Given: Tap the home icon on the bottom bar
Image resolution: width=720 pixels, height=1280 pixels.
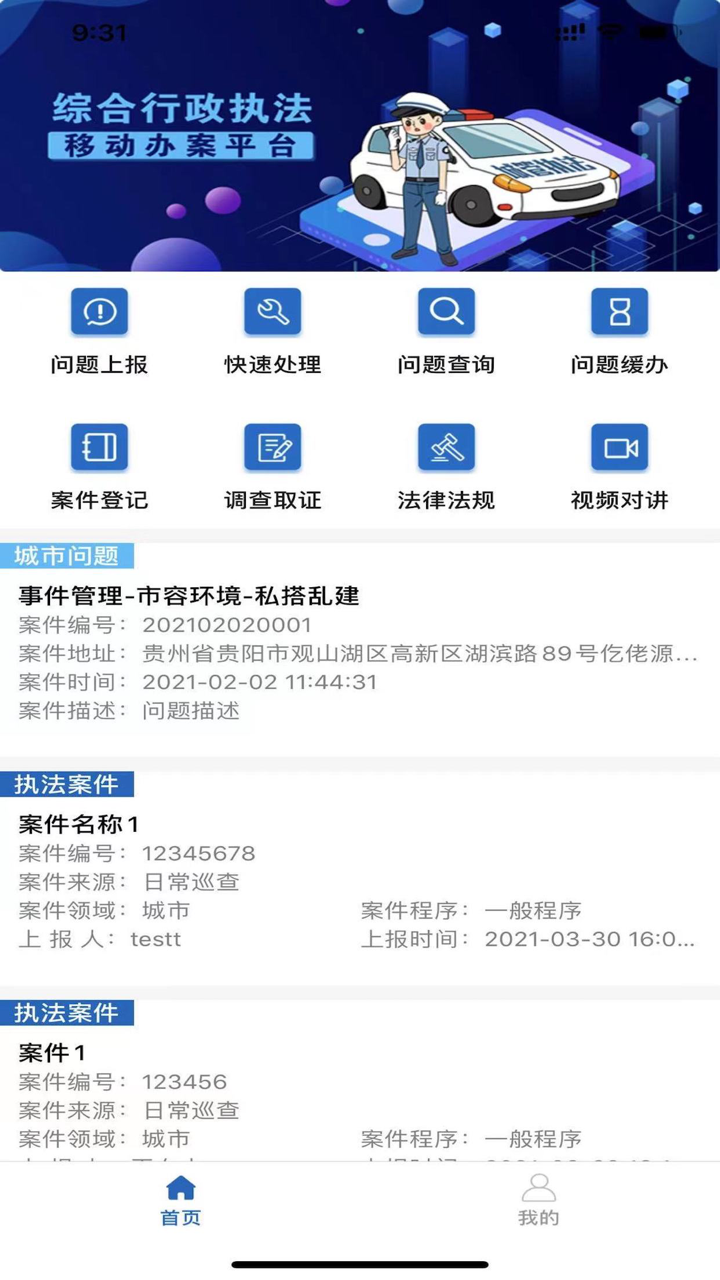Looking at the screenshot, I should [x=179, y=1187].
